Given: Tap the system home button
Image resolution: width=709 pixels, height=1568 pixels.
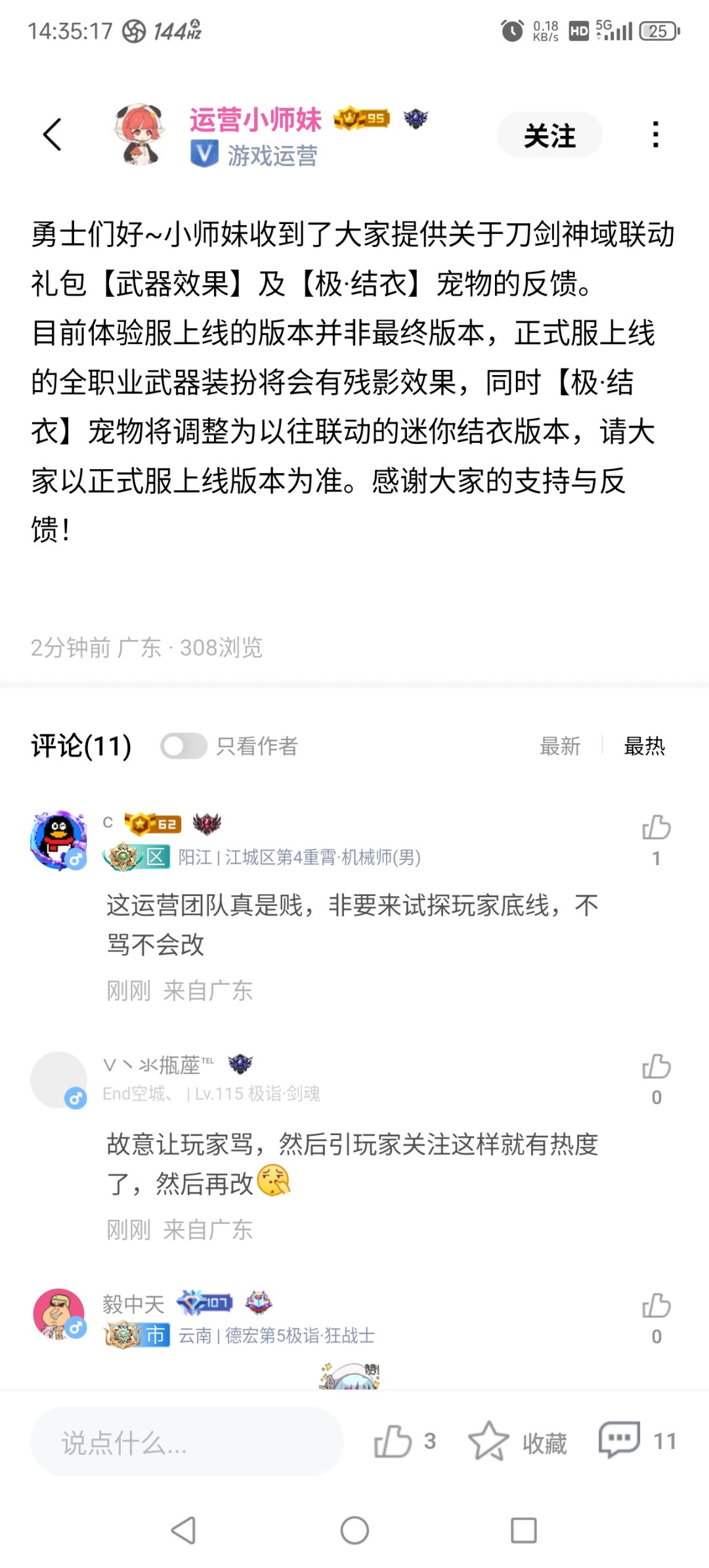Looking at the screenshot, I should pyautogui.click(x=354, y=1531).
